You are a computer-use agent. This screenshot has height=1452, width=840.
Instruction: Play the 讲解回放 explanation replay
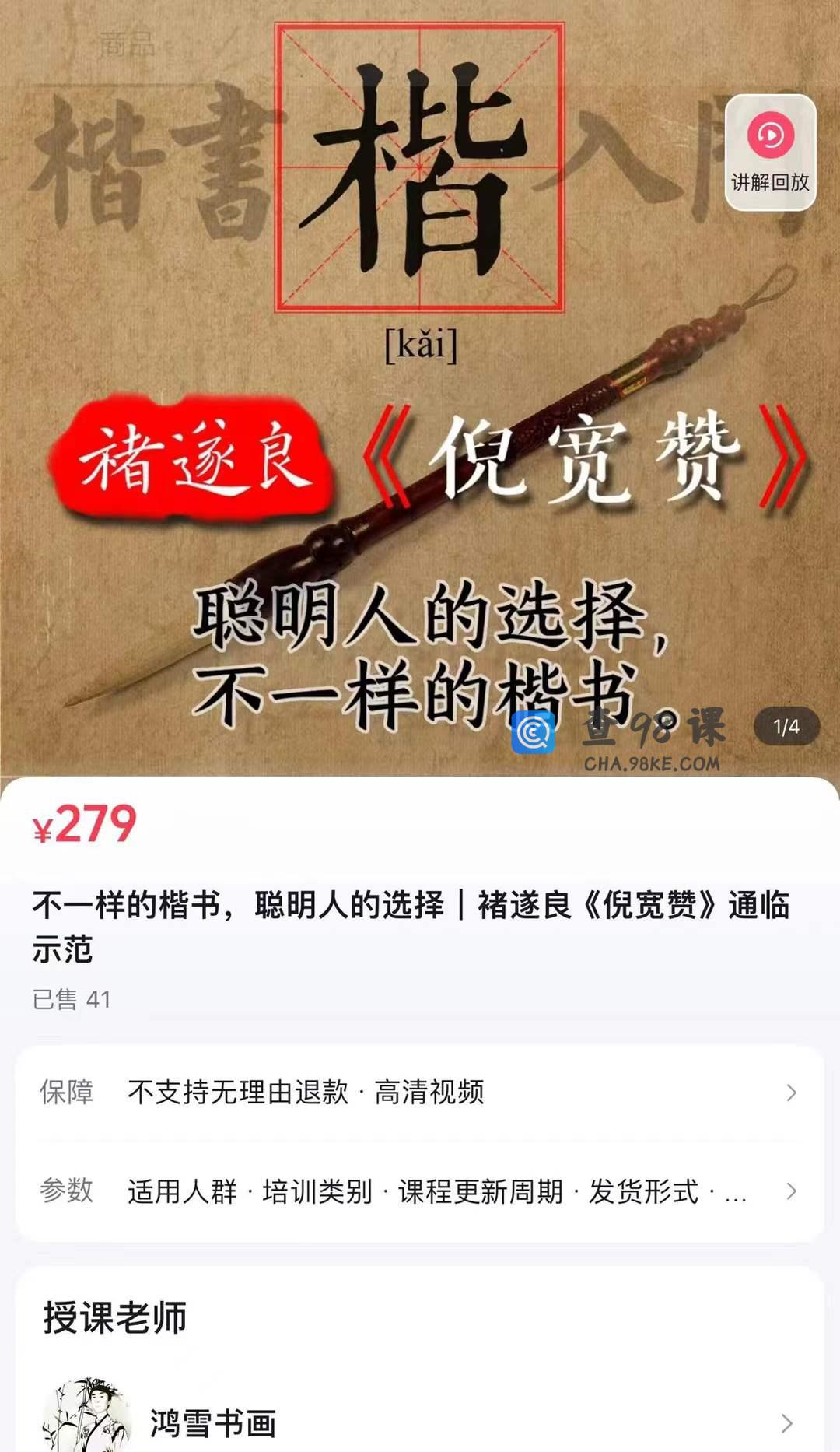(x=770, y=152)
